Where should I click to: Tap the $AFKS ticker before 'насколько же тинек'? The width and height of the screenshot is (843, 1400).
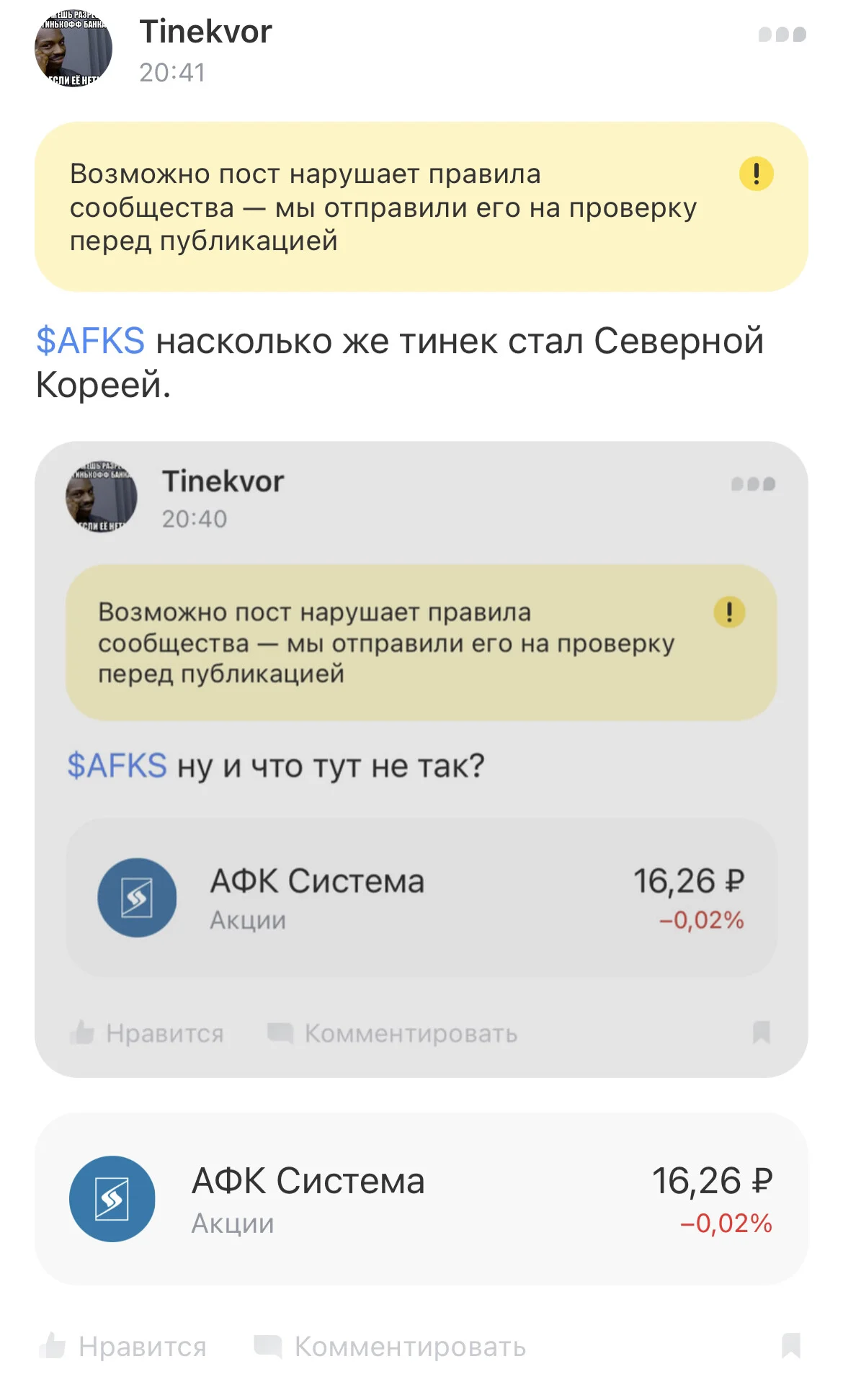tap(90, 341)
